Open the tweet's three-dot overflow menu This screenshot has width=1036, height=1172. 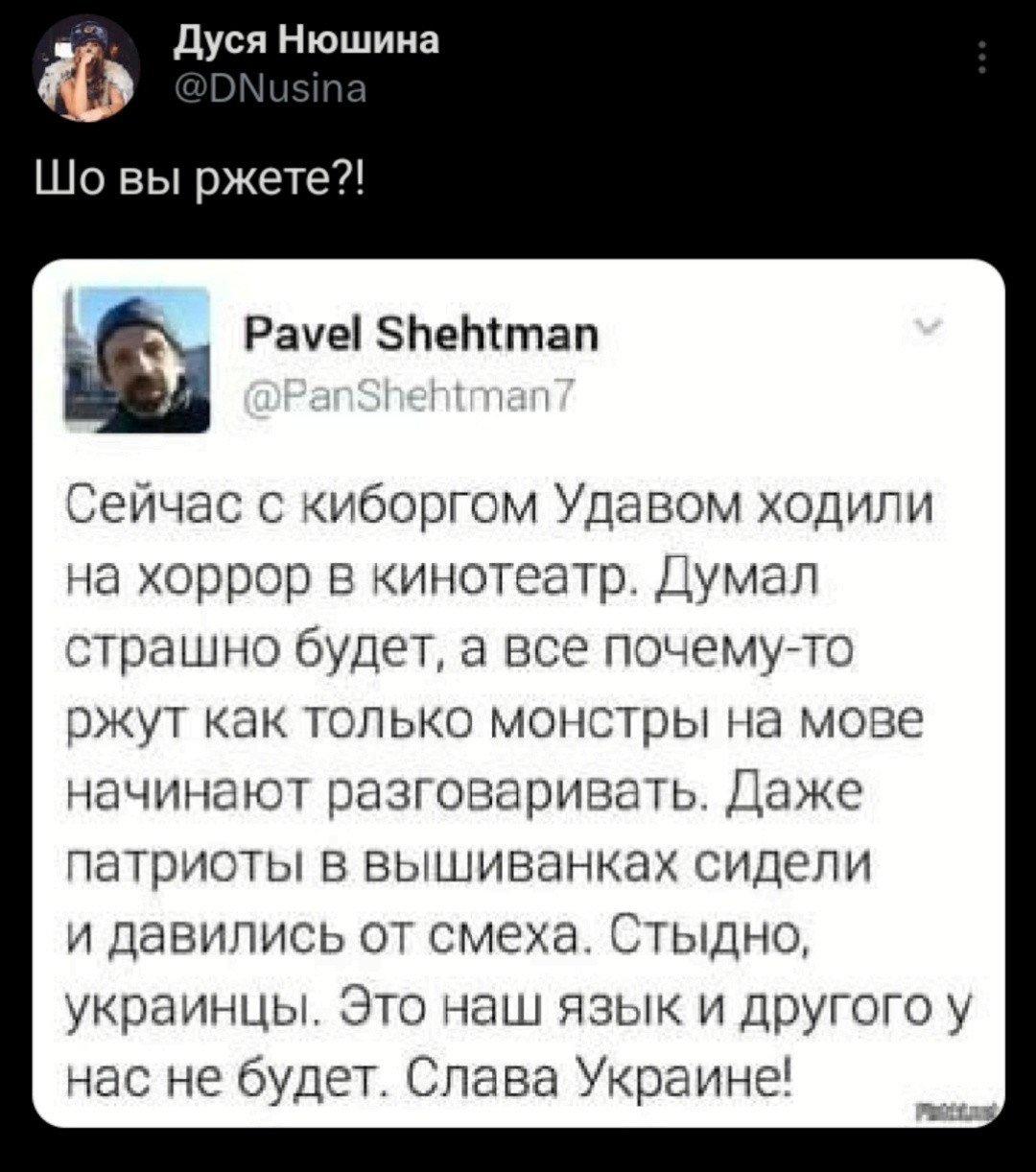[x=980, y=58]
